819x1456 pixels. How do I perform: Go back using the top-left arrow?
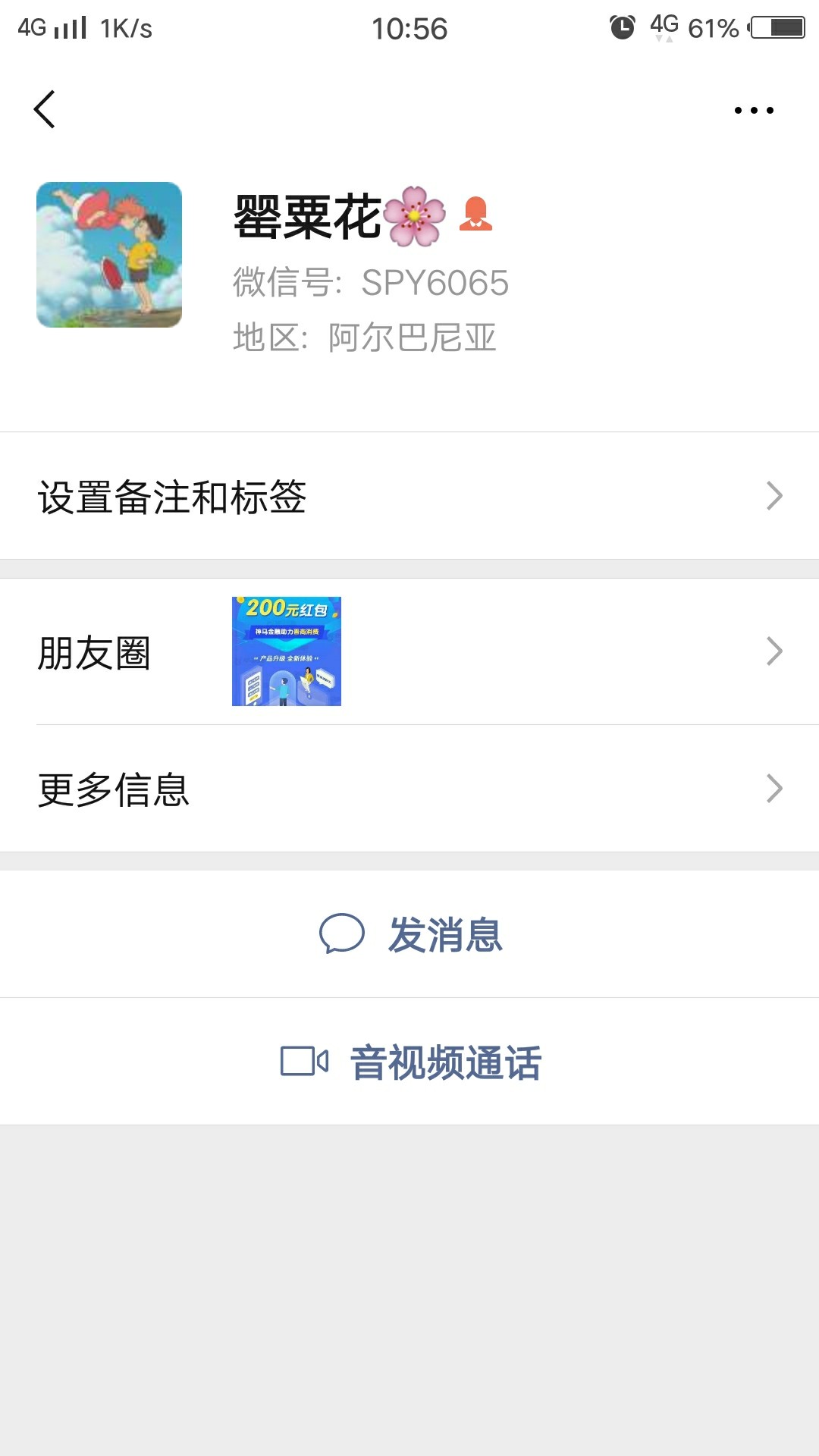click(x=45, y=110)
